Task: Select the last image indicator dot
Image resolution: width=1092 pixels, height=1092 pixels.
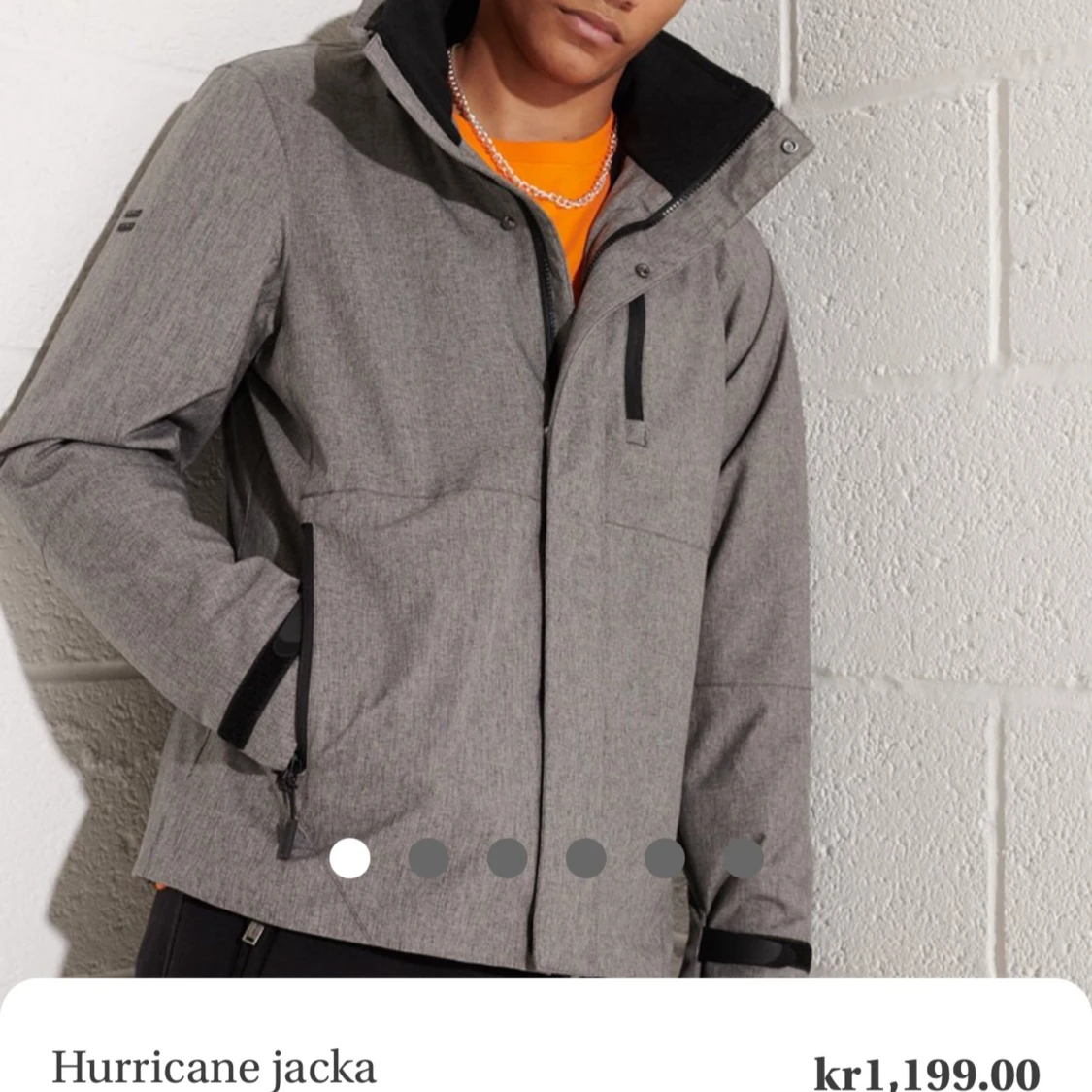Action: [x=743, y=859]
